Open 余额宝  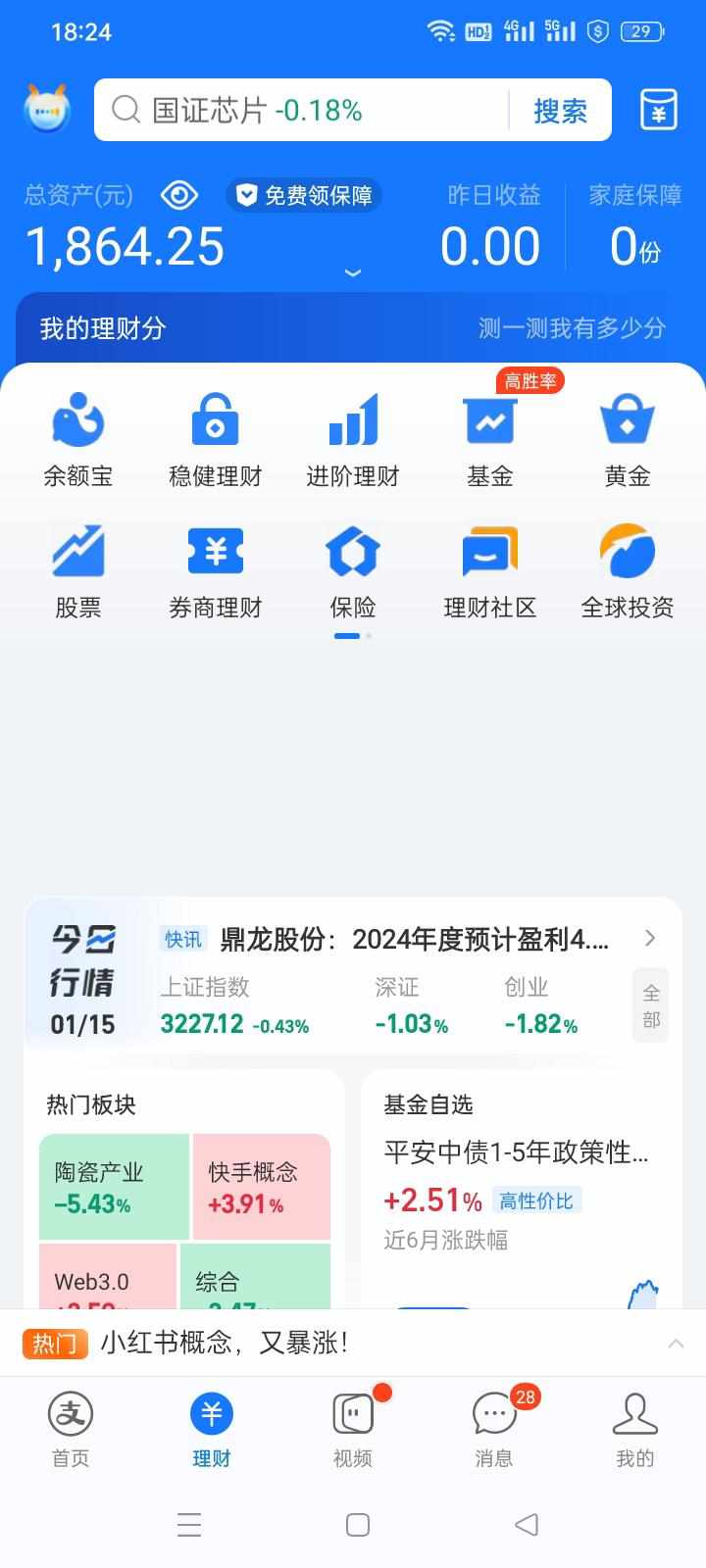(78, 439)
